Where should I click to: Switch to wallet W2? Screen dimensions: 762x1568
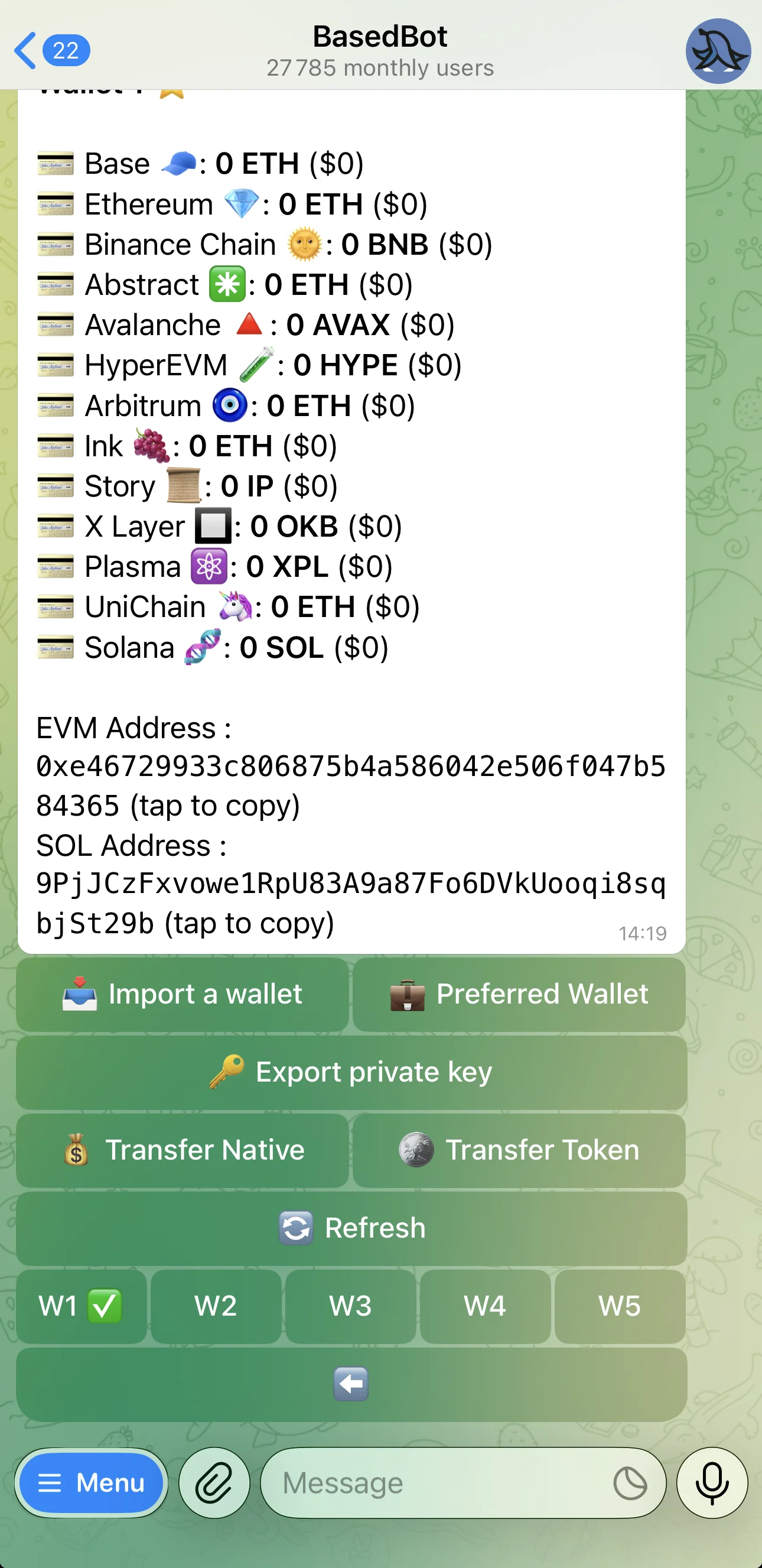(x=216, y=1306)
